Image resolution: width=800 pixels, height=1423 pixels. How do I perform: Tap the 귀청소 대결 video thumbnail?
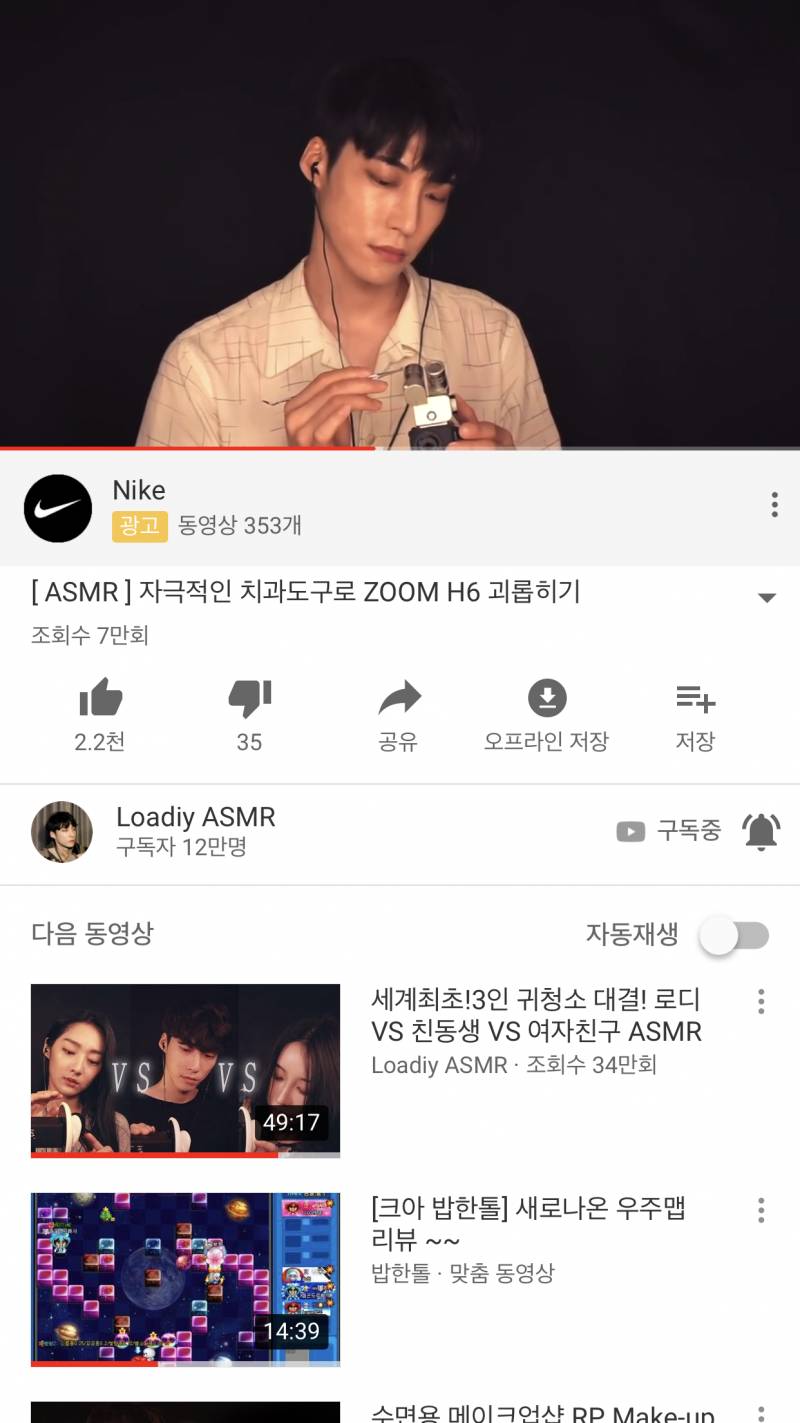pyautogui.click(x=185, y=1070)
